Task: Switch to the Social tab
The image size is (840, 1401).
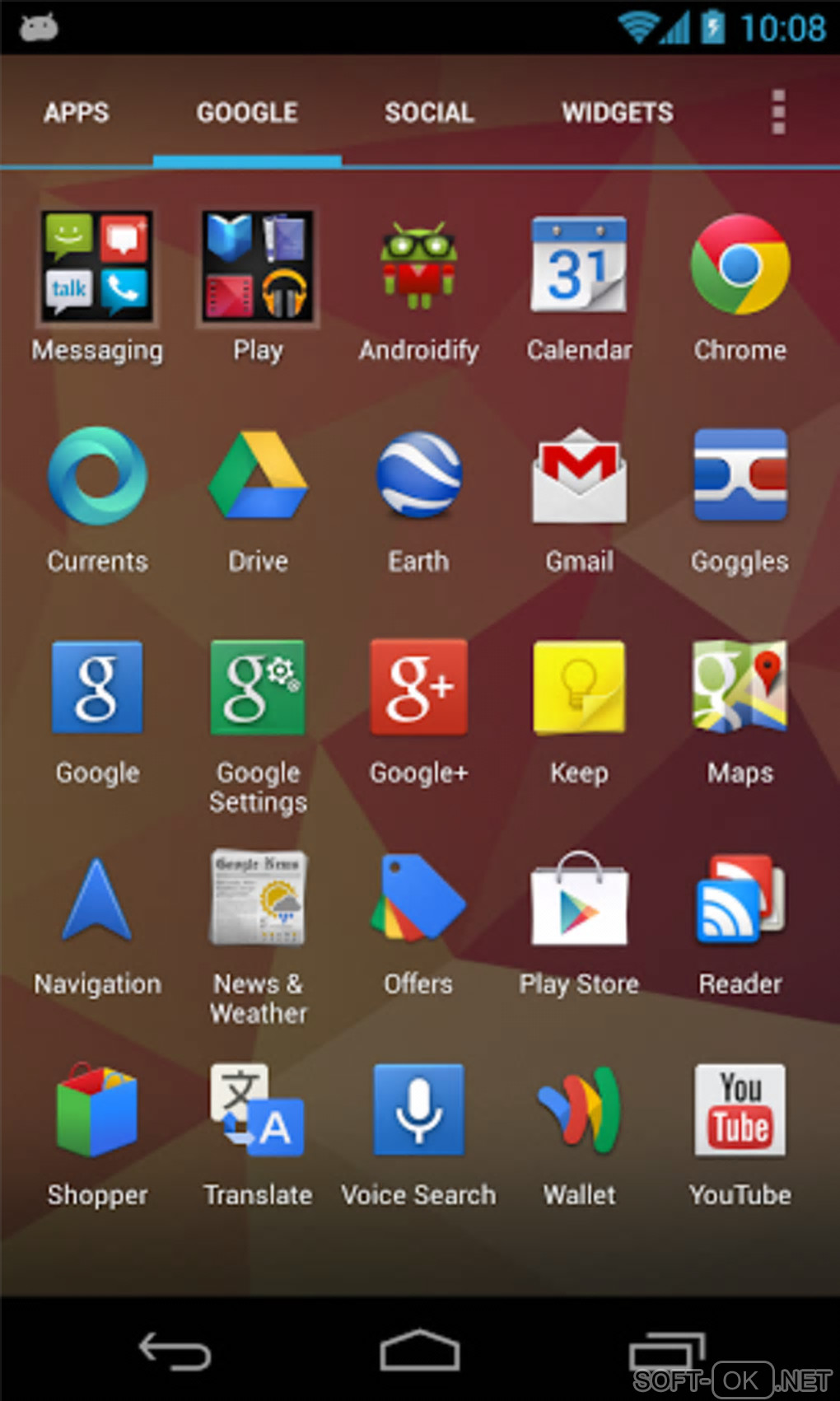Action: click(x=429, y=112)
